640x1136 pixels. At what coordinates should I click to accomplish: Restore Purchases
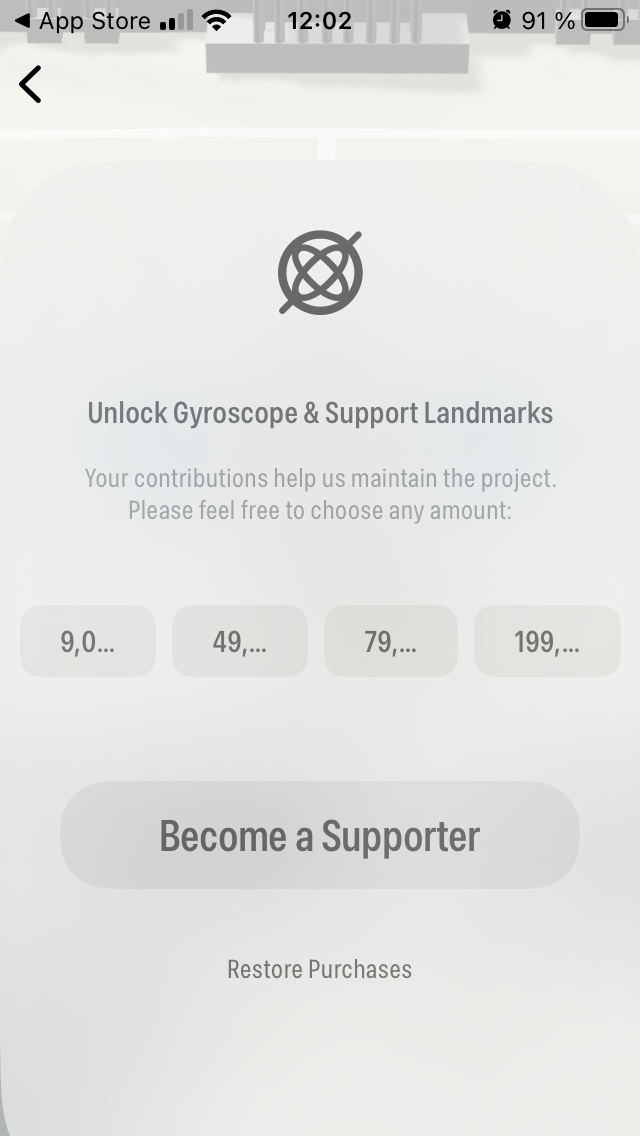(x=320, y=969)
